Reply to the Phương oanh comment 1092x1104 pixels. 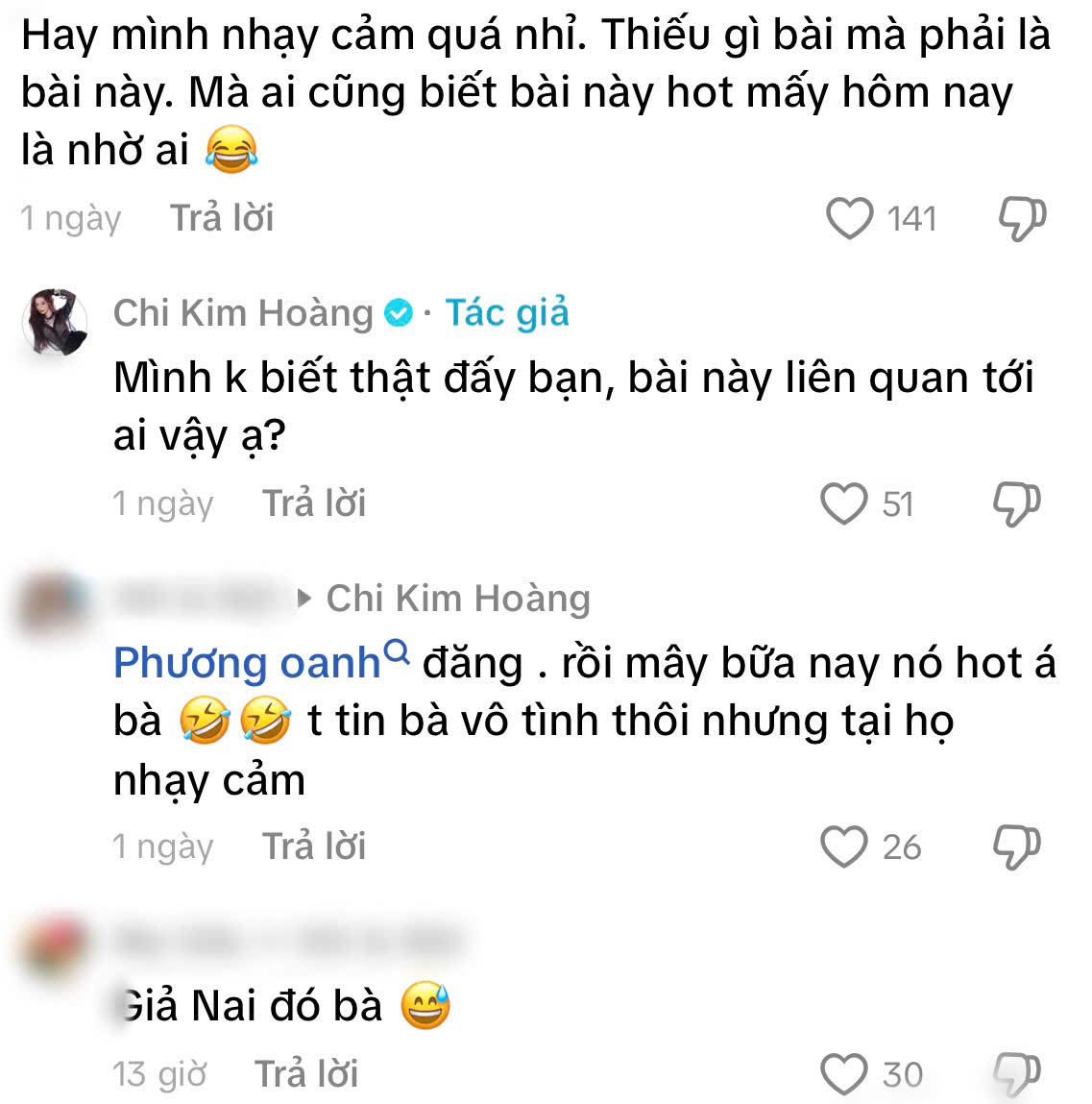point(314,846)
